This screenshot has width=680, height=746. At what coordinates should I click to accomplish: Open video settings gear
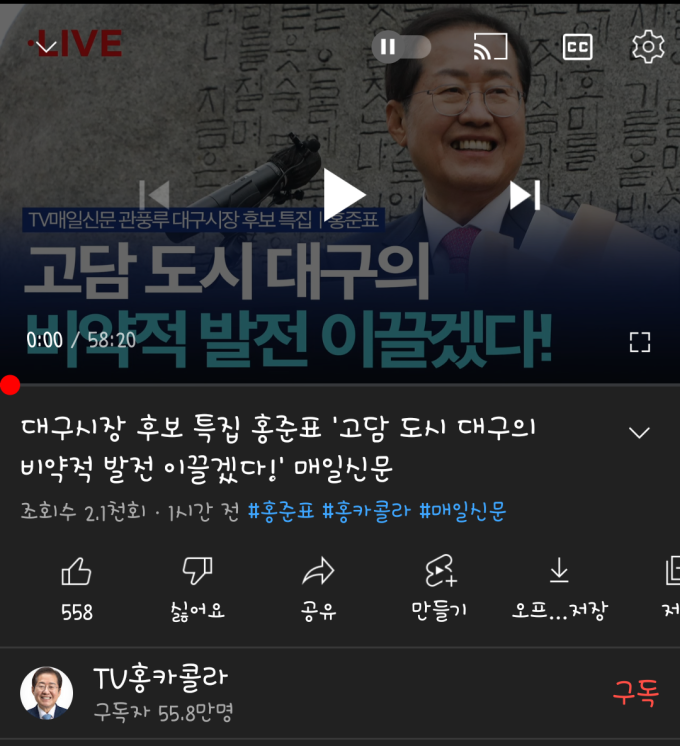(648, 47)
